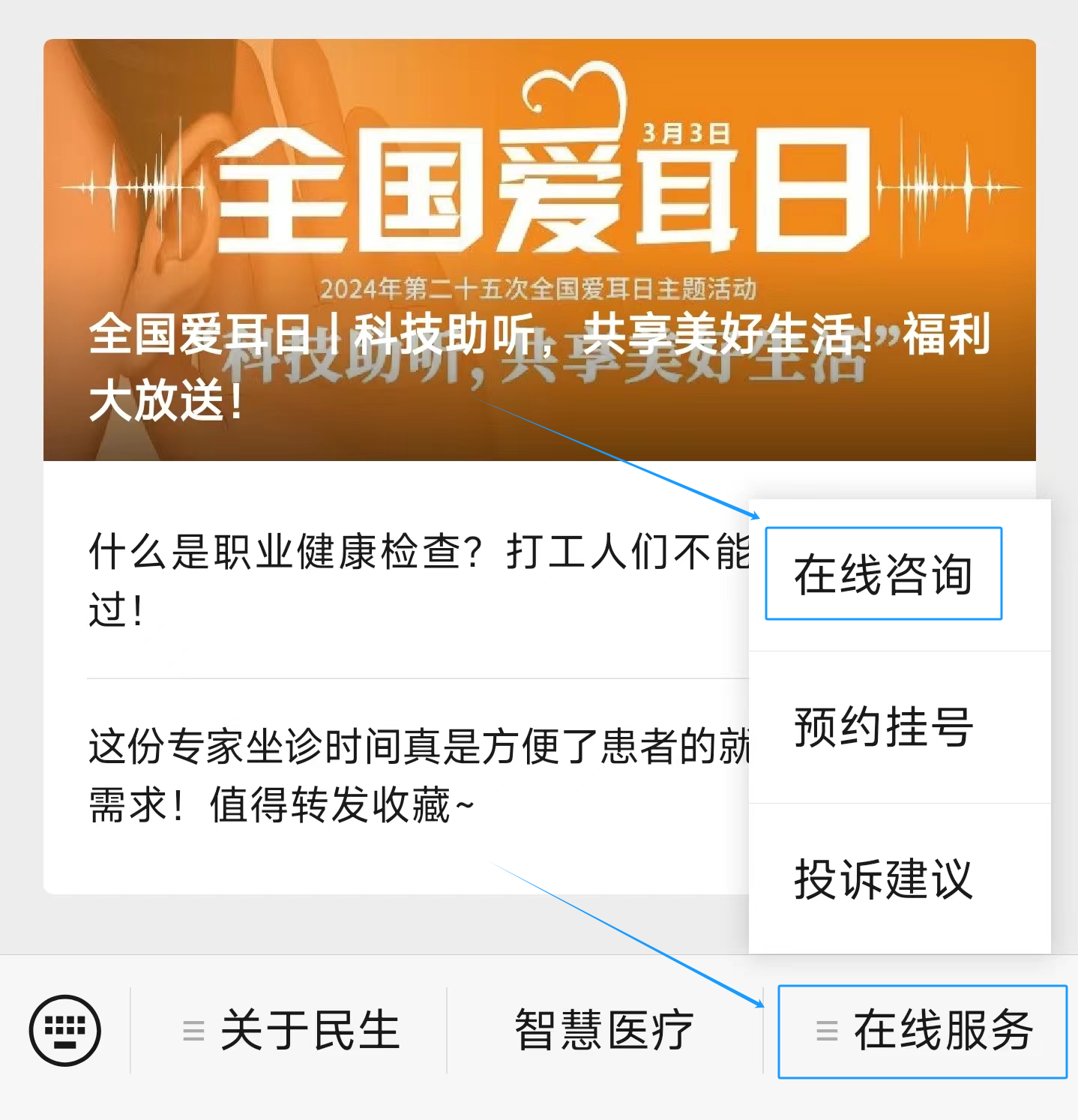This screenshot has height=1120, width=1078.
Task: Choose 预约挂号 option
Action: pos(883,727)
